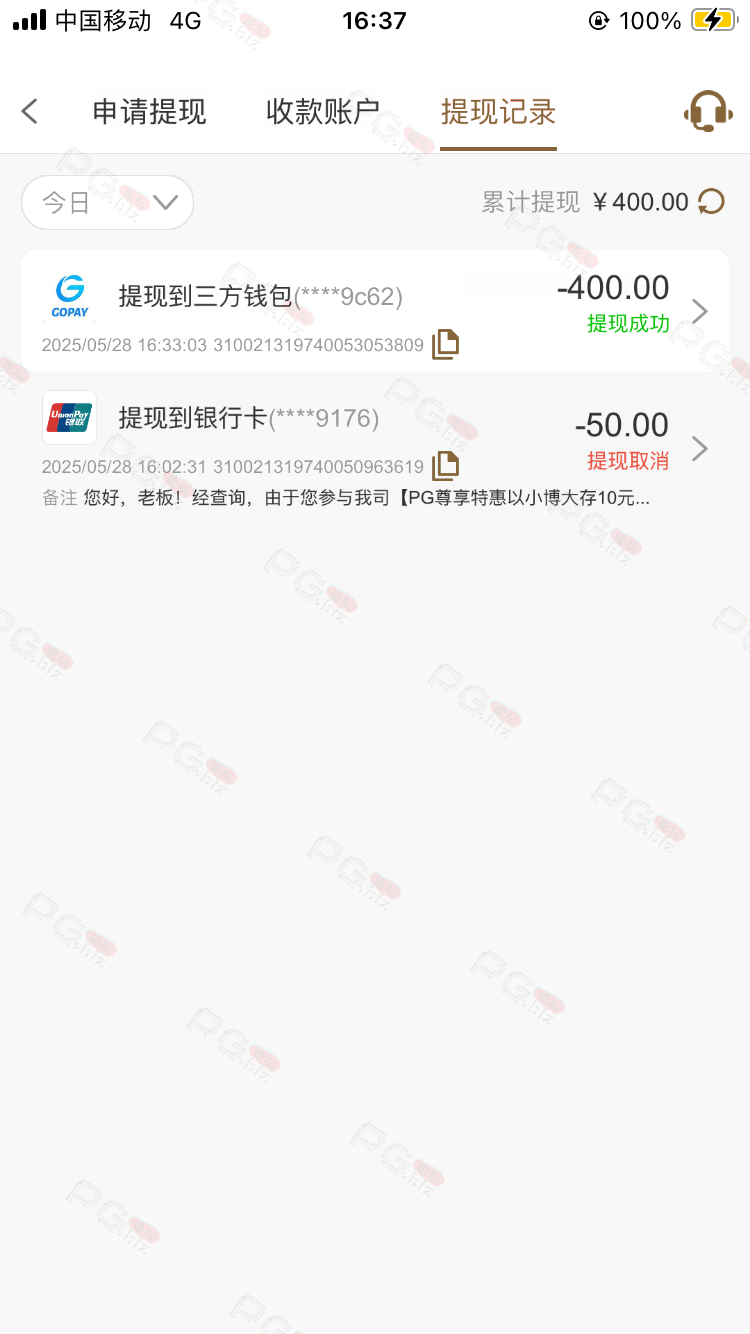The image size is (750, 1334).
Task: Go back using the back arrow
Action: pyautogui.click(x=30, y=111)
